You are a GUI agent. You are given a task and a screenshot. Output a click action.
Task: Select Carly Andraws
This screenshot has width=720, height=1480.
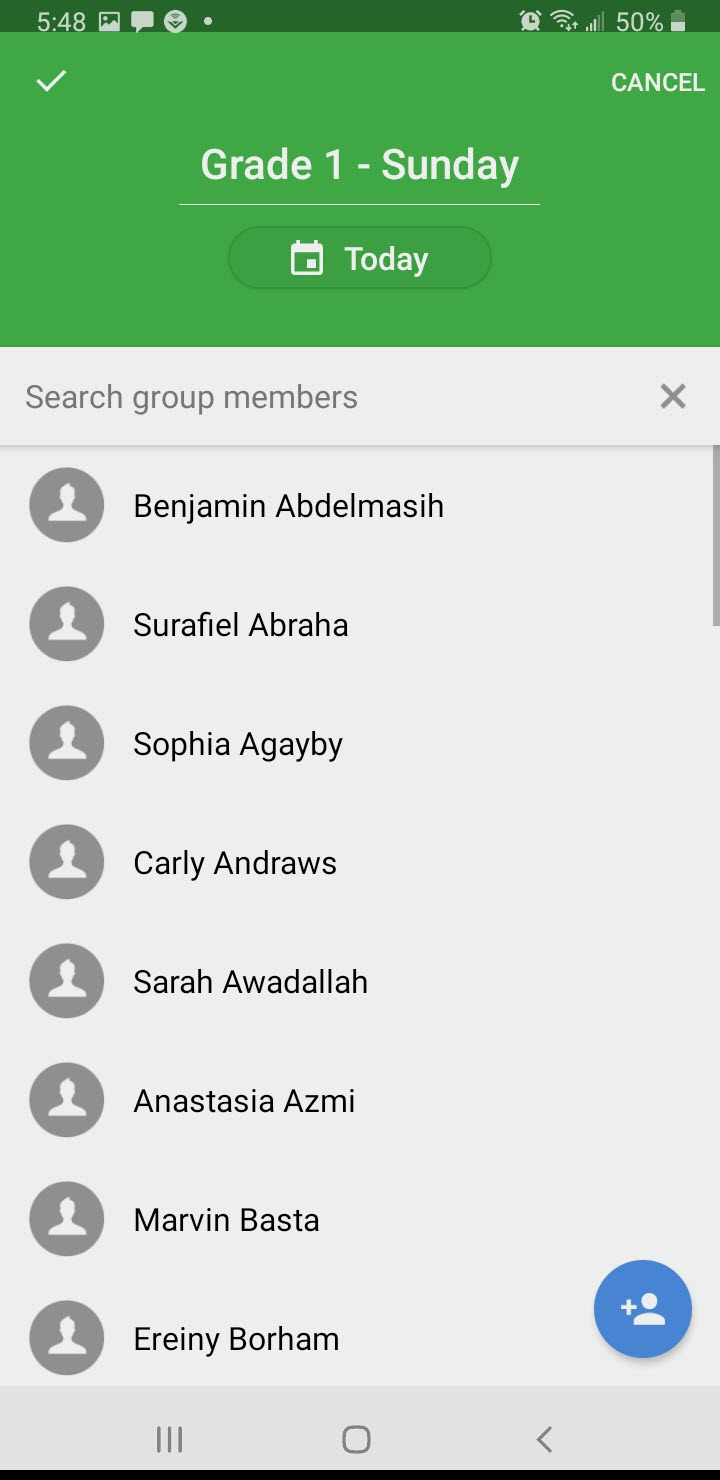[360, 863]
